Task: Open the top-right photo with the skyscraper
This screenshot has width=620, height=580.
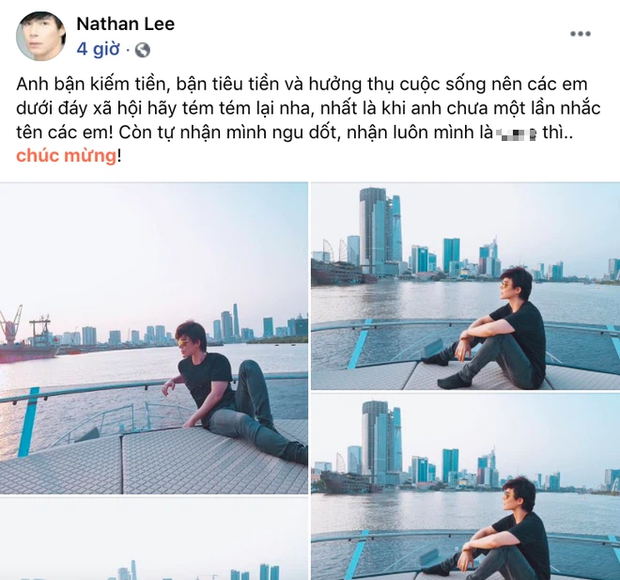Action: pos(465,286)
